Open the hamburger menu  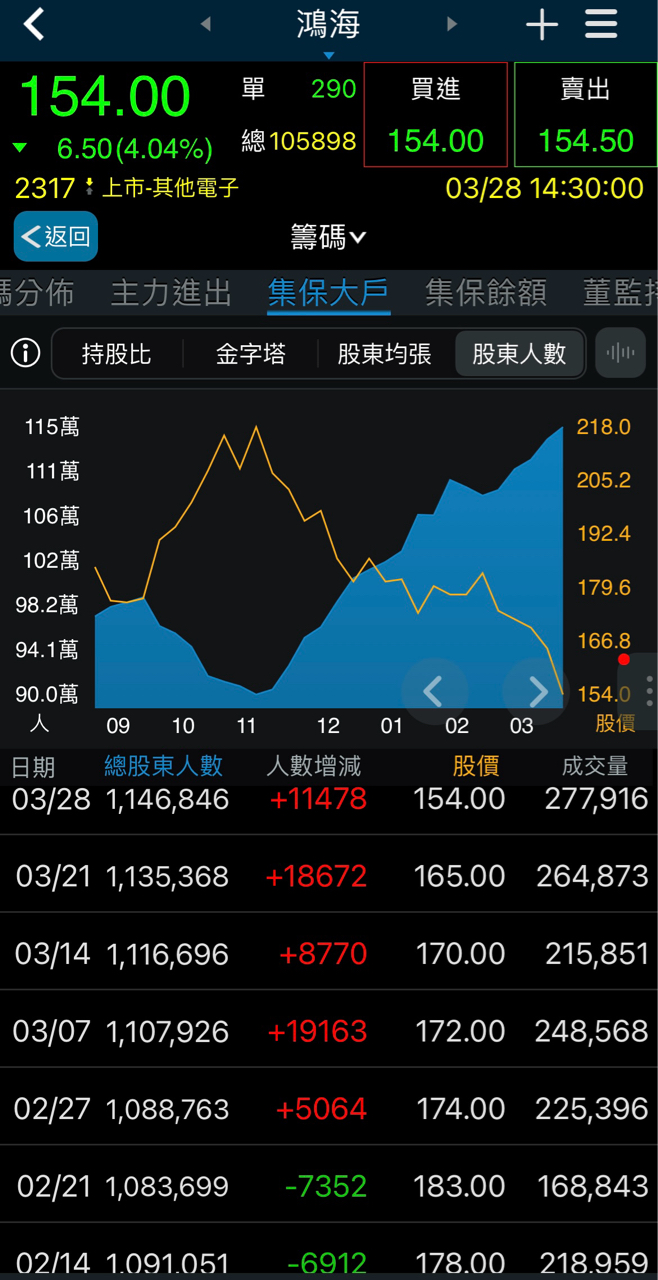click(x=601, y=24)
